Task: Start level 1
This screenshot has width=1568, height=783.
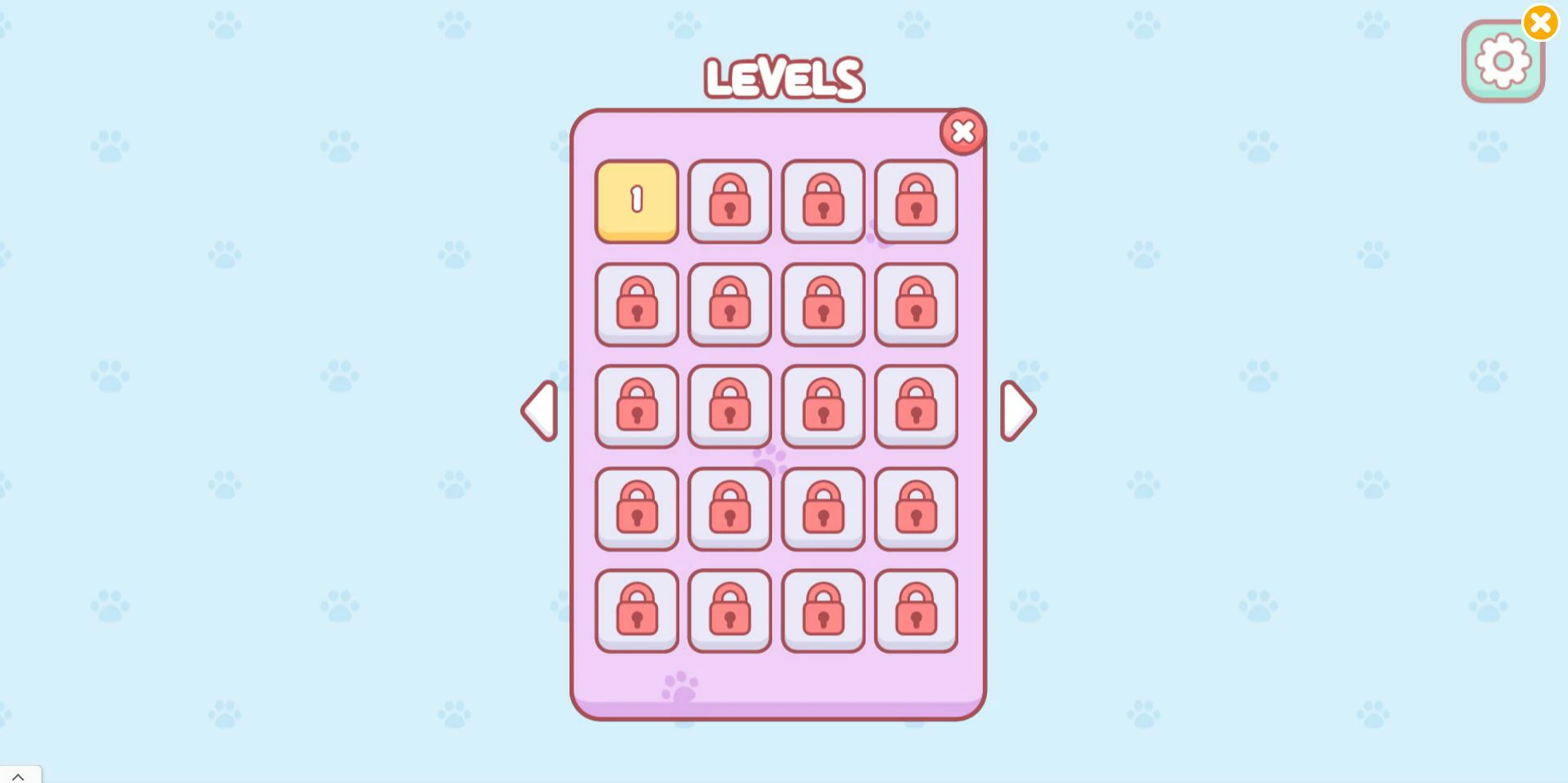Action: point(637,201)
